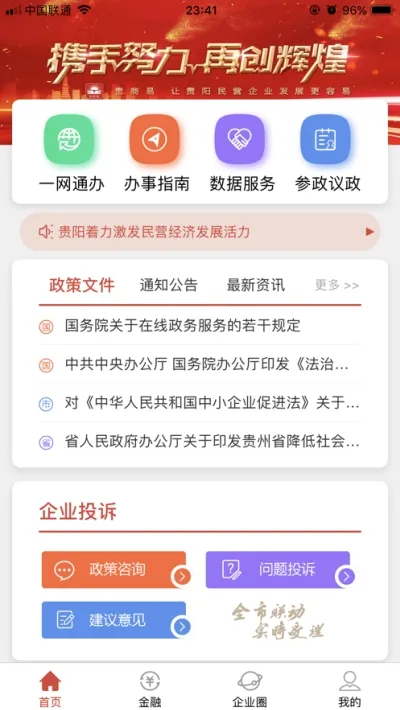Open 办事指南 guide

pos(156,154)
